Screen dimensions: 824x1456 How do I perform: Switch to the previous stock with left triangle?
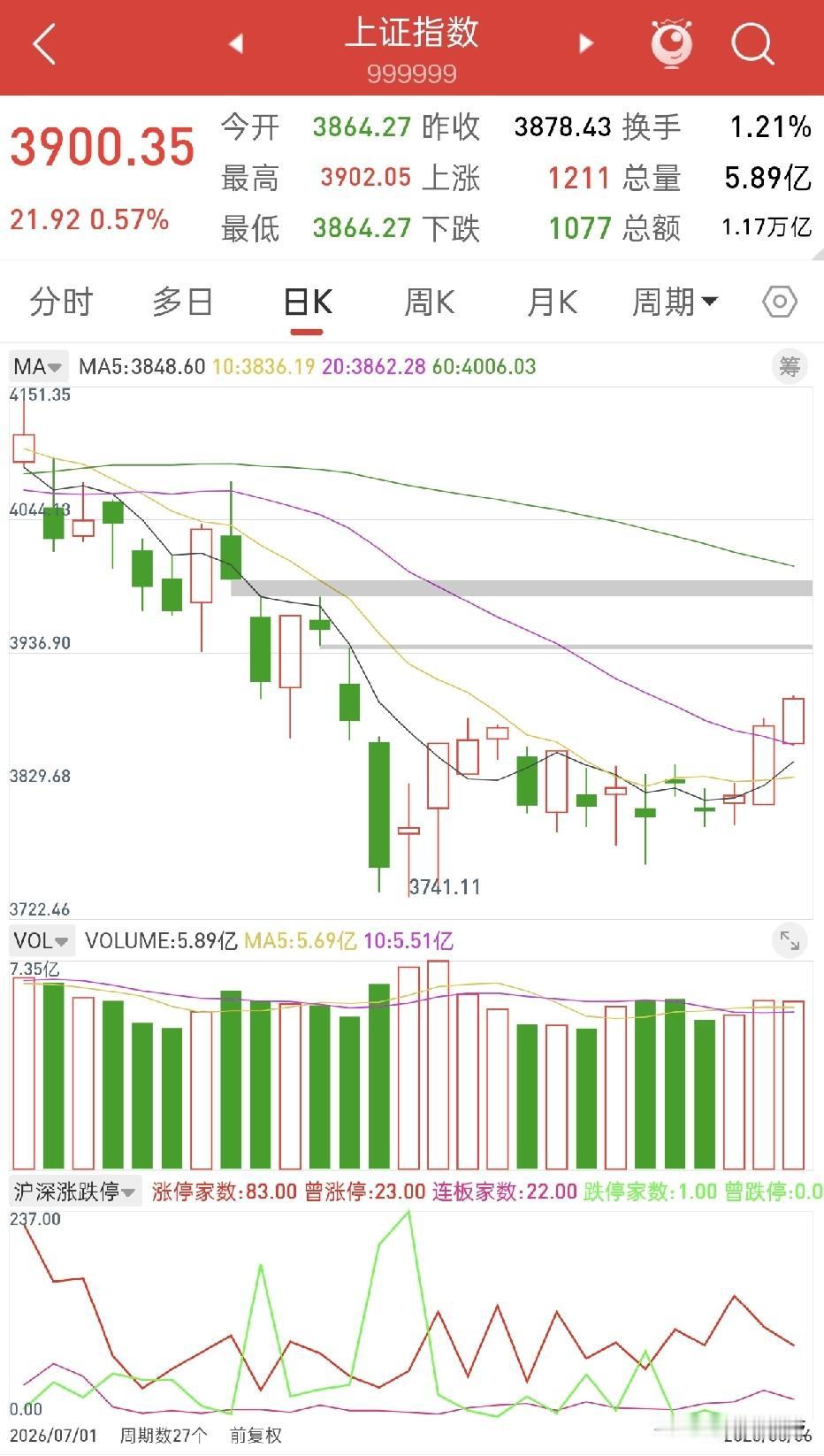tap(235, 42)
